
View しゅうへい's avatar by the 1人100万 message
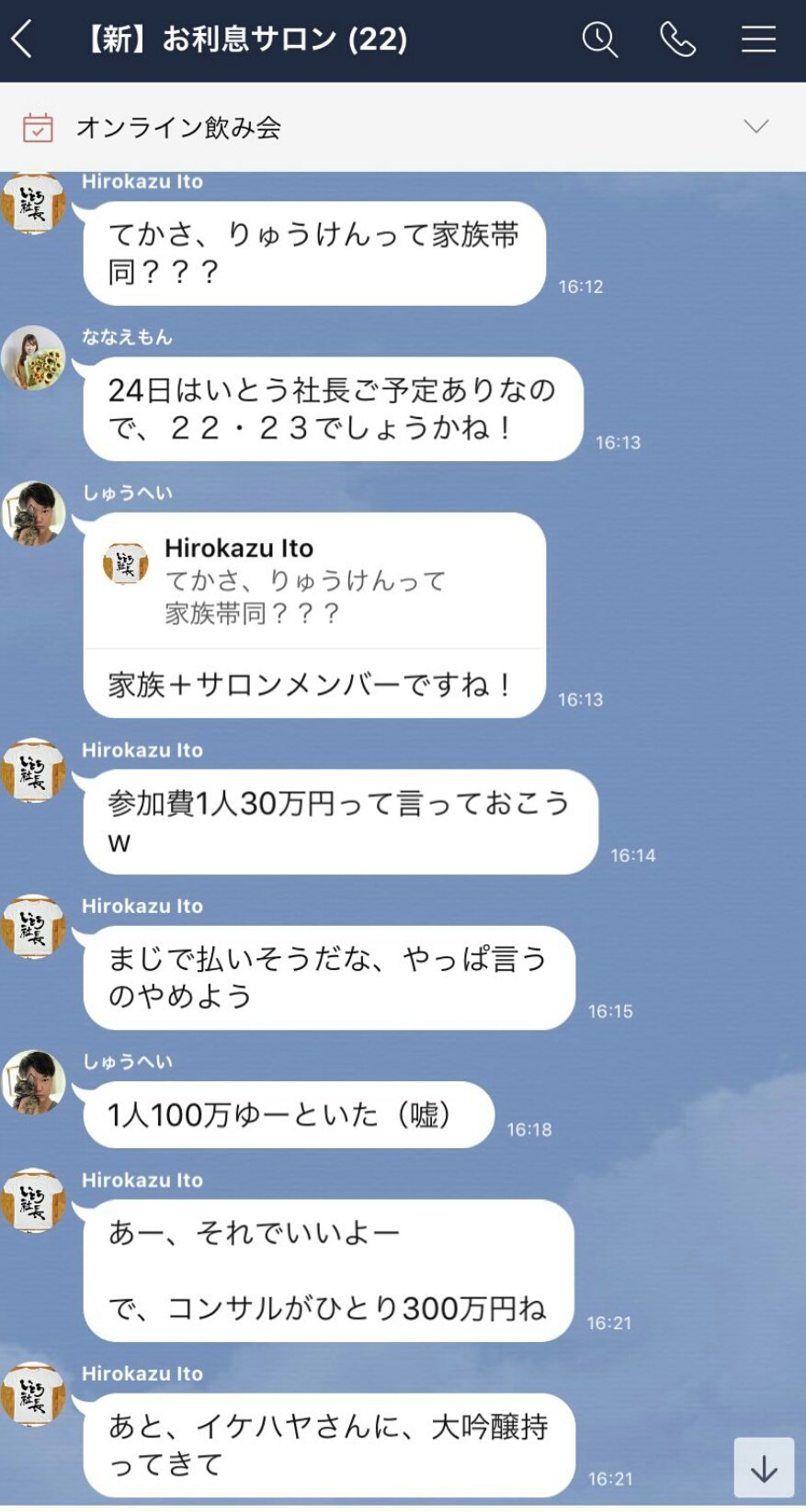34,1082
